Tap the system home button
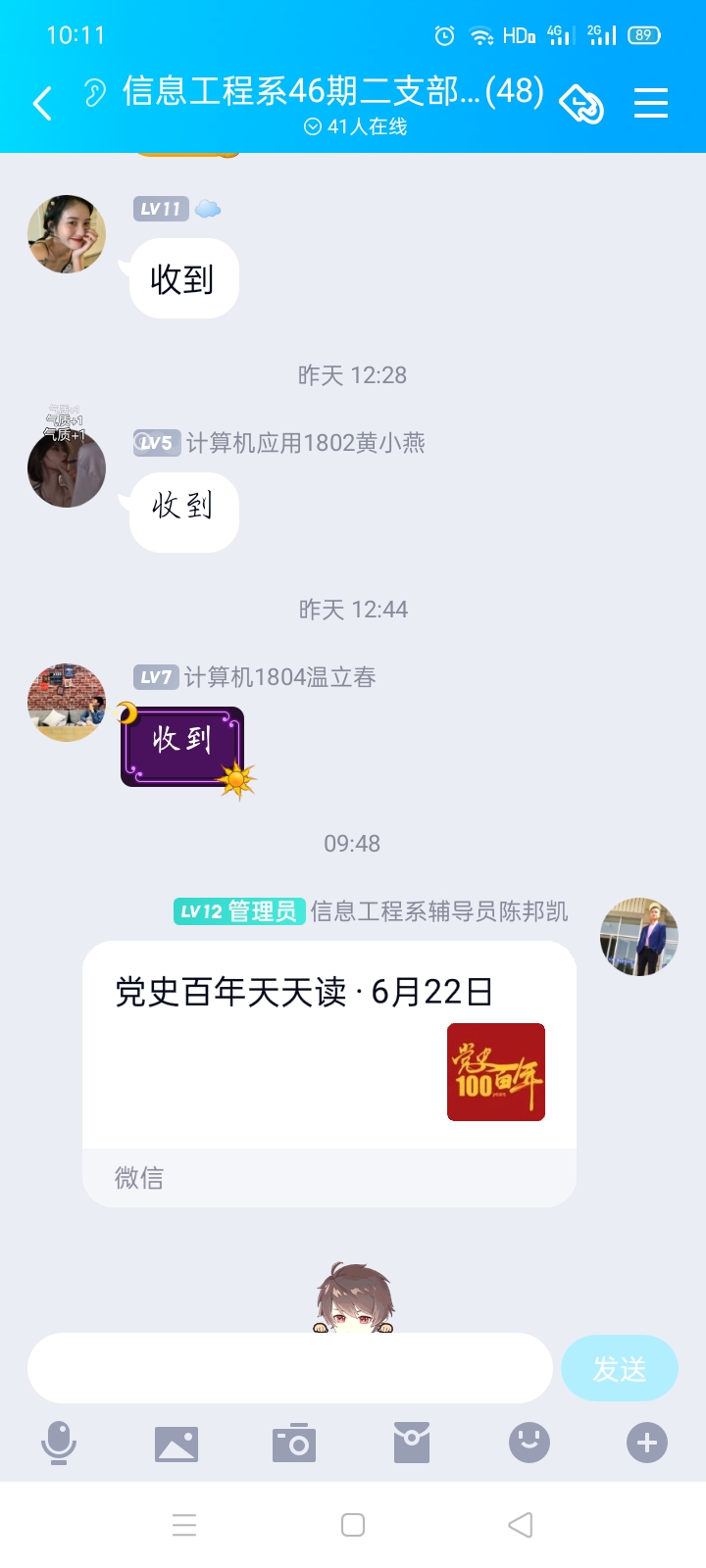This screenshot has height=1568, width=706. 353,1525
